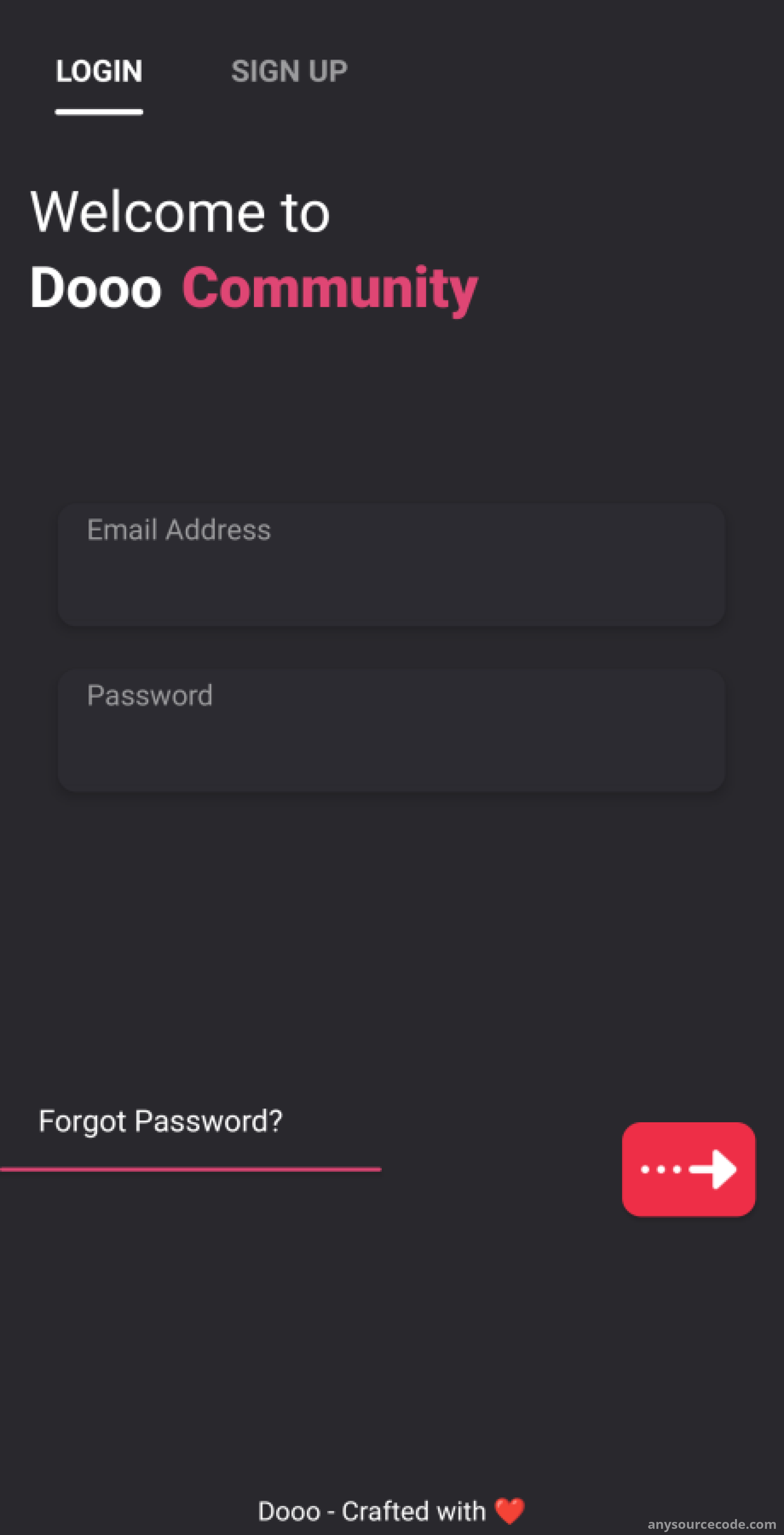Submit login with the red arrow button
This screenshot has height=1535, width=784.
tap(688, 1169)
